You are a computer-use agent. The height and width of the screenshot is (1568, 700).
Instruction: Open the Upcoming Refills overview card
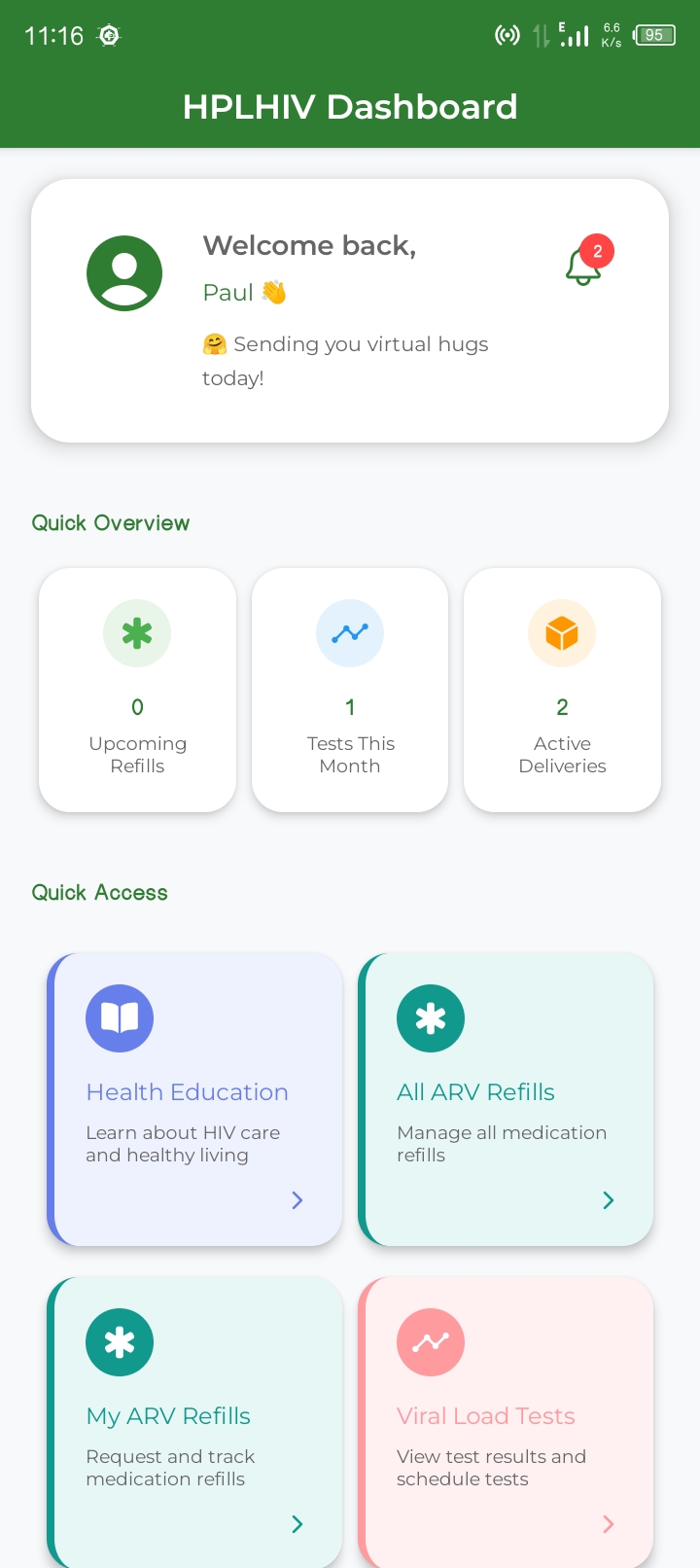(137, 690)
